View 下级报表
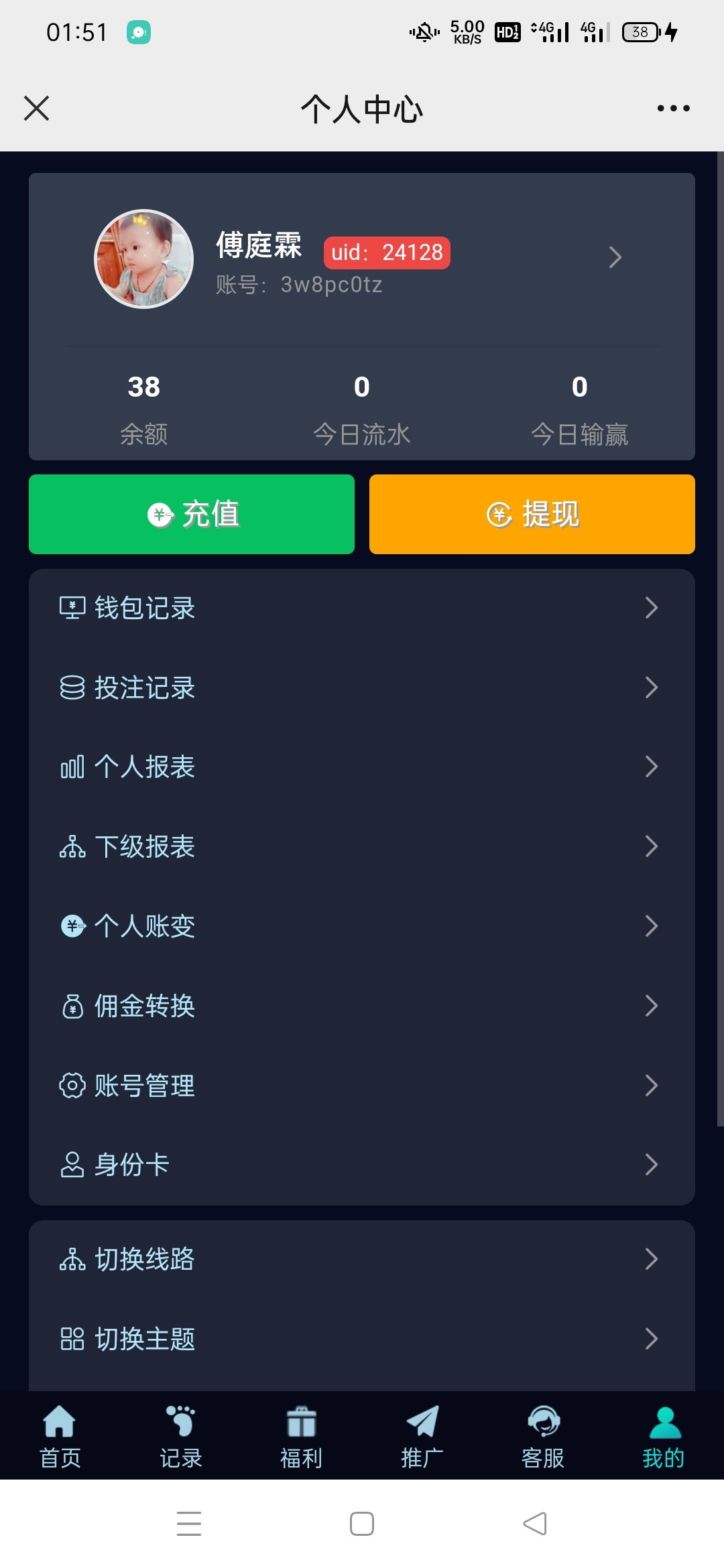Screen dimensions: 724x1568 (361, 846)
